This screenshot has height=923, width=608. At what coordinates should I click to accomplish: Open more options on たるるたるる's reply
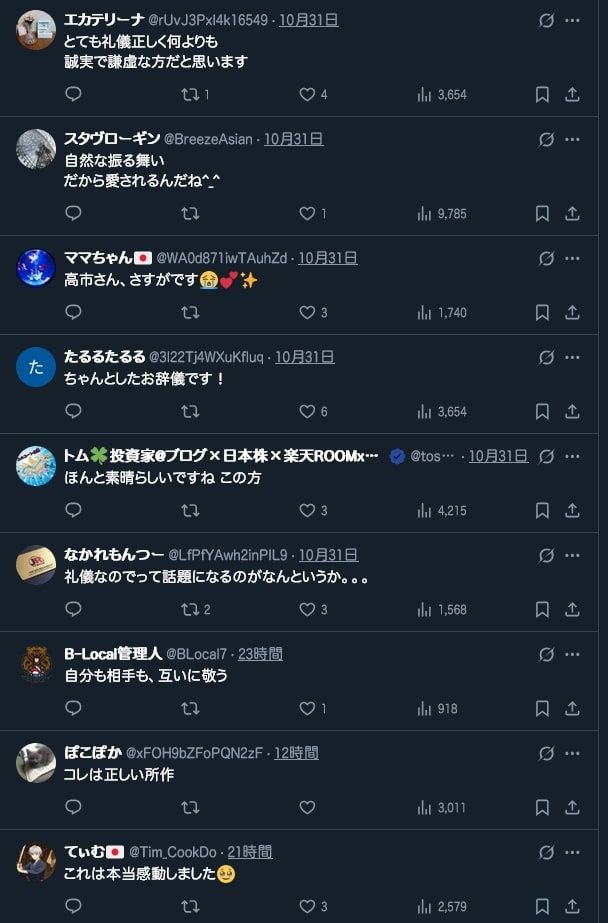[572, 357]
